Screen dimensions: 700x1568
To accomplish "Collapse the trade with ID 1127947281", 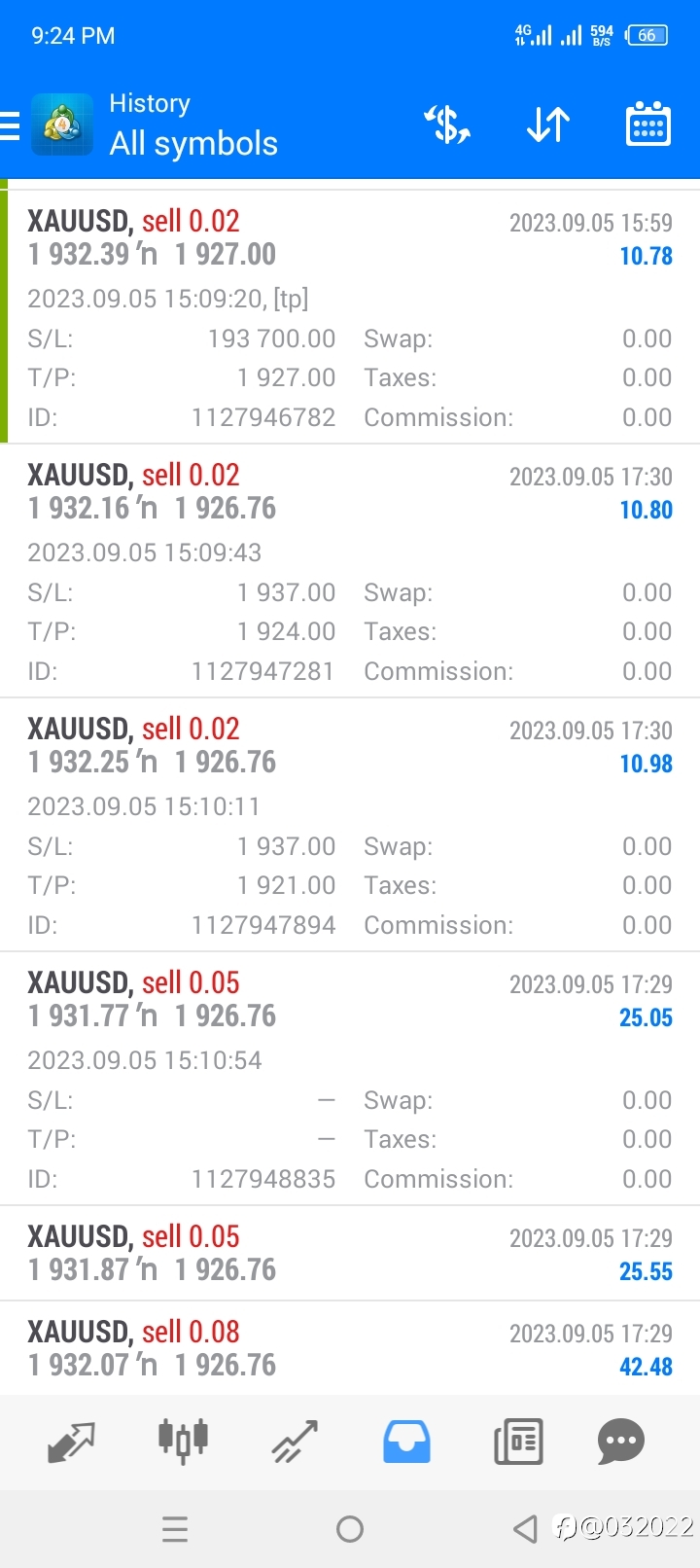I will (350, 571).
